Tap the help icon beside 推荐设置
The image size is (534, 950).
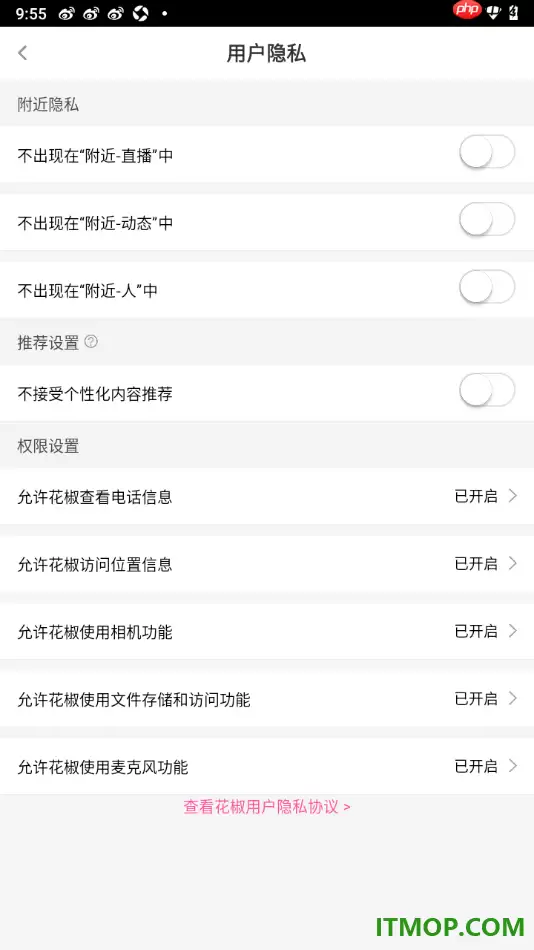pyautogui.click(x=91, y=342)
